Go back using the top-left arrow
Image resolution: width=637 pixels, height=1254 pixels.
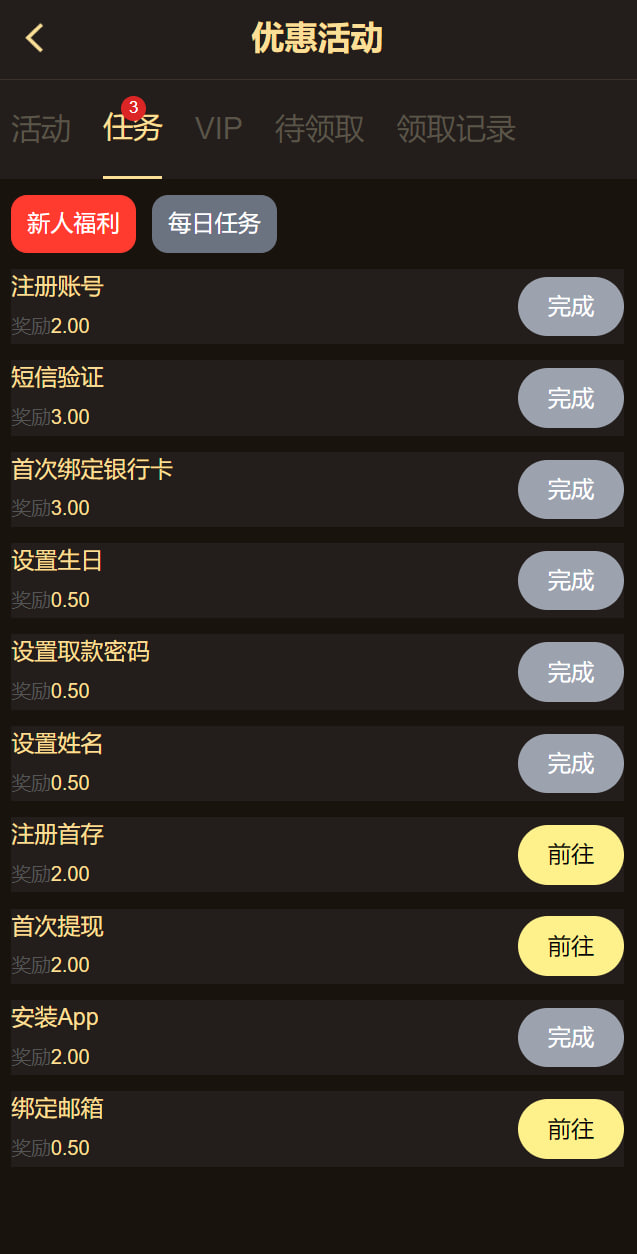pos(35,38)
